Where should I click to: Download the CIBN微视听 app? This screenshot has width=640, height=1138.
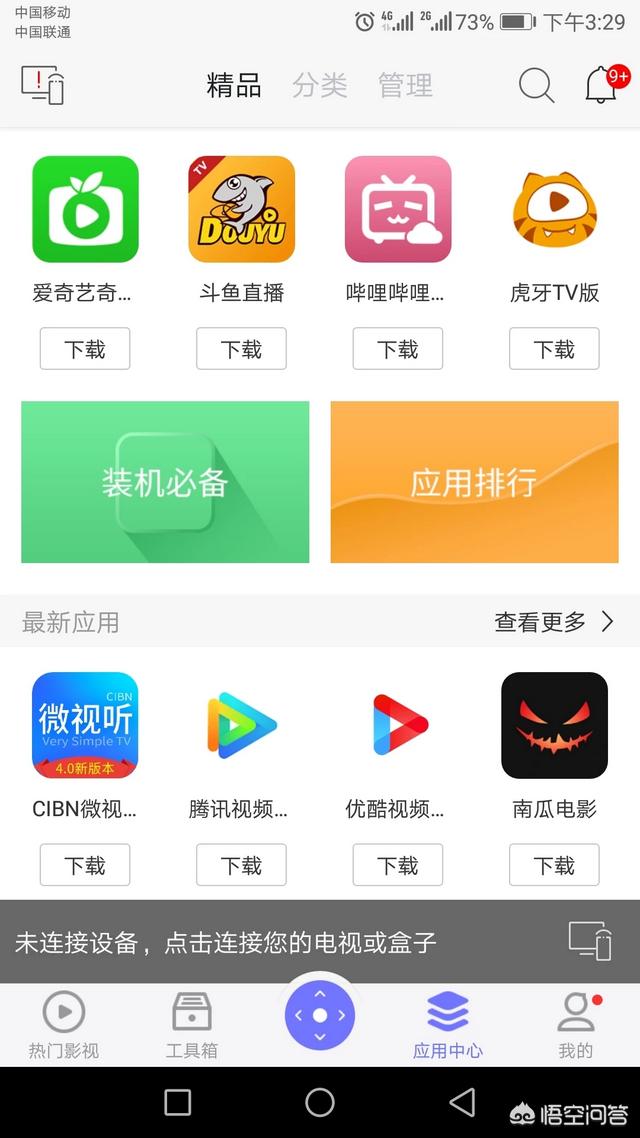click(x=85, y=865)
